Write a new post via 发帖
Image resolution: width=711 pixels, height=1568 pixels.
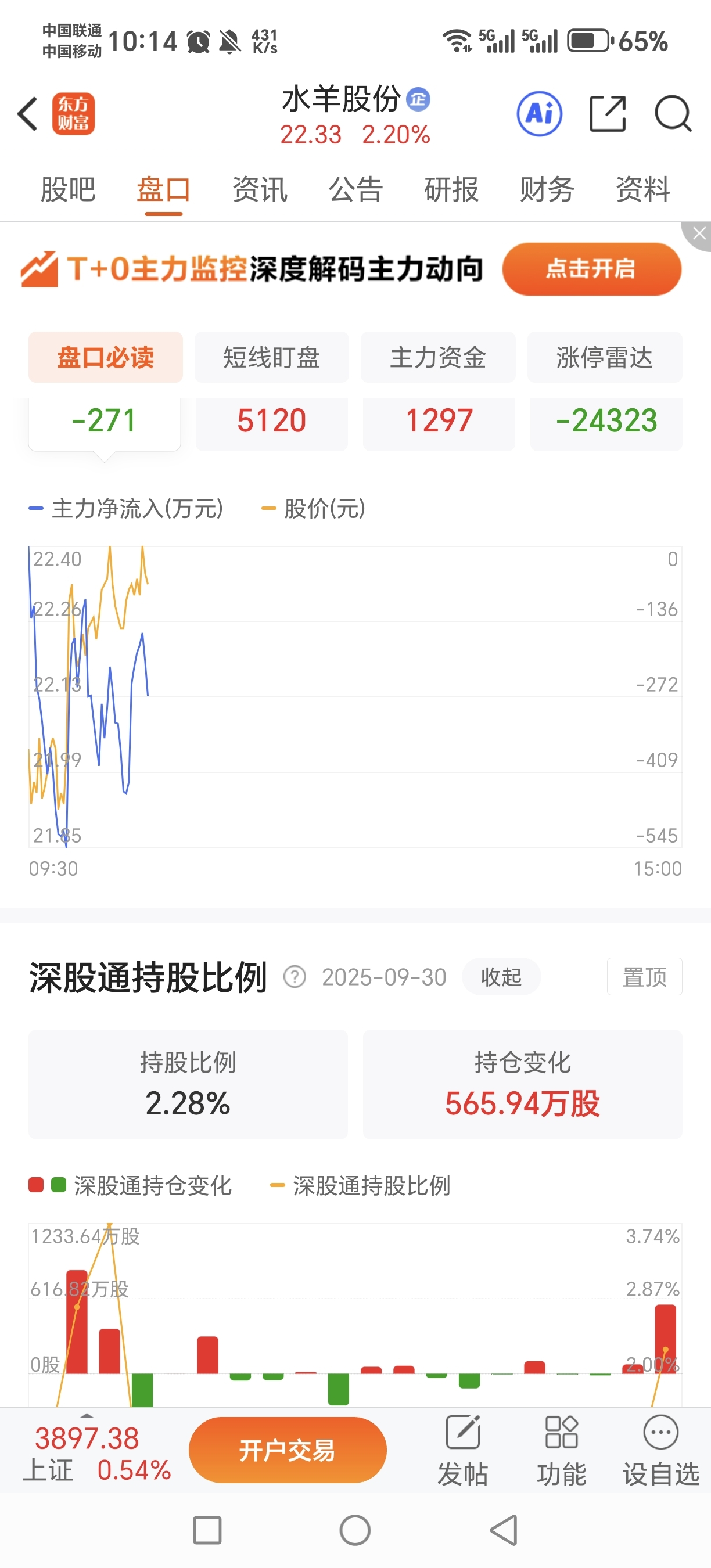pyautogui.click(x=462, y=1450)
